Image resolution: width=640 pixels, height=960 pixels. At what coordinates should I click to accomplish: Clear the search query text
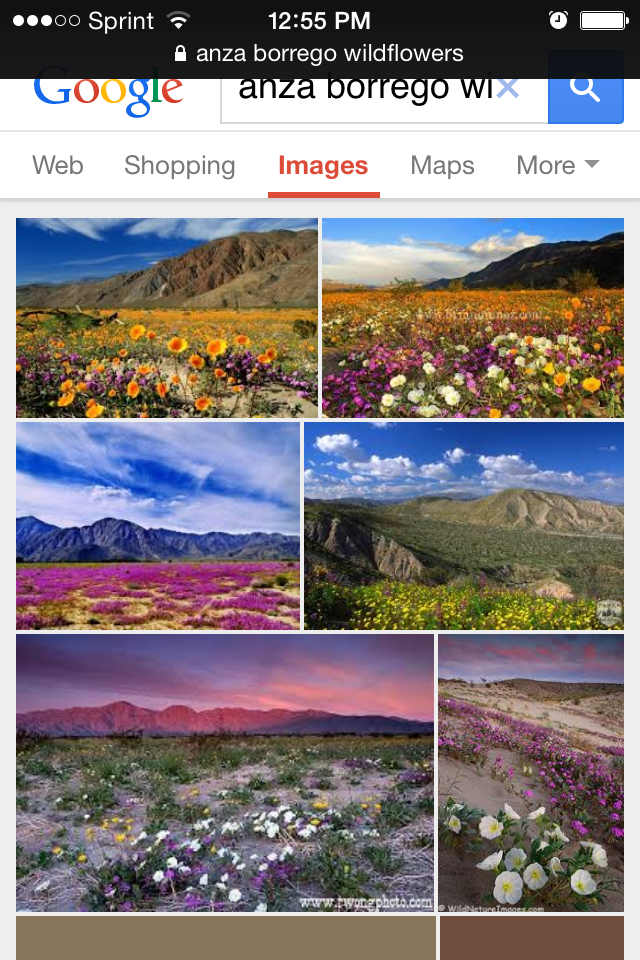coord(507,89)
